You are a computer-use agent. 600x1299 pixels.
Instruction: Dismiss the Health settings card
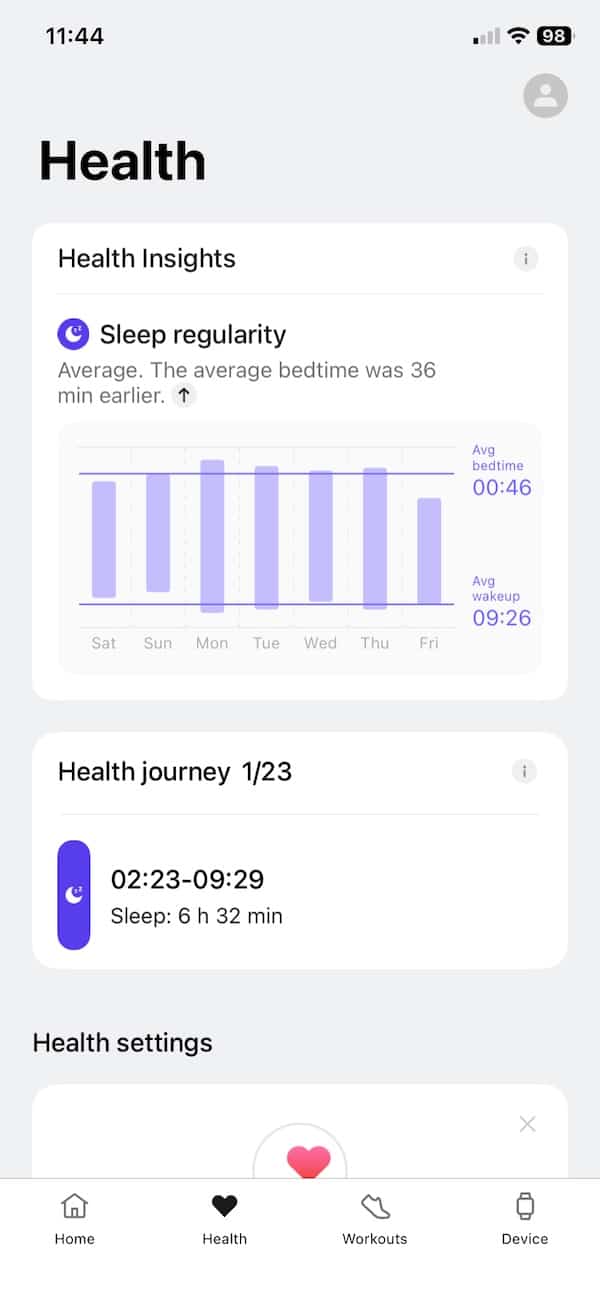[527, 1124]
